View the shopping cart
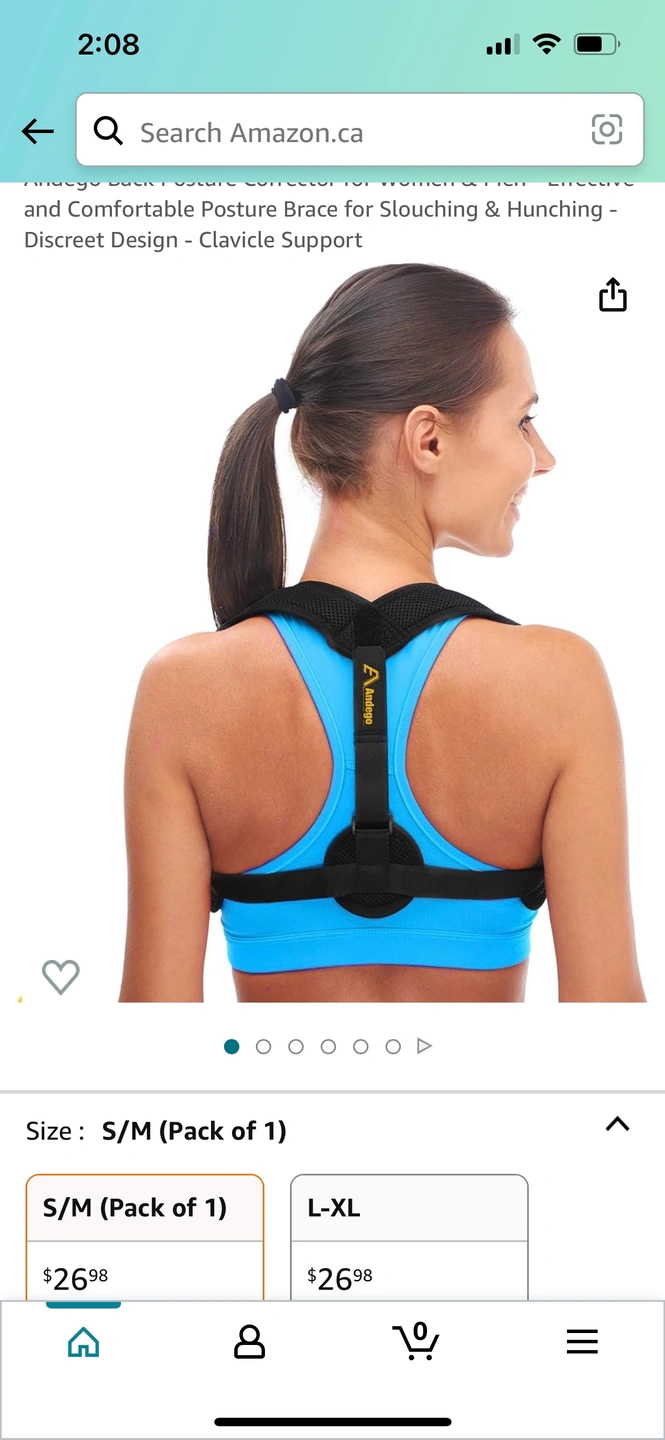 coord(416,1341)
